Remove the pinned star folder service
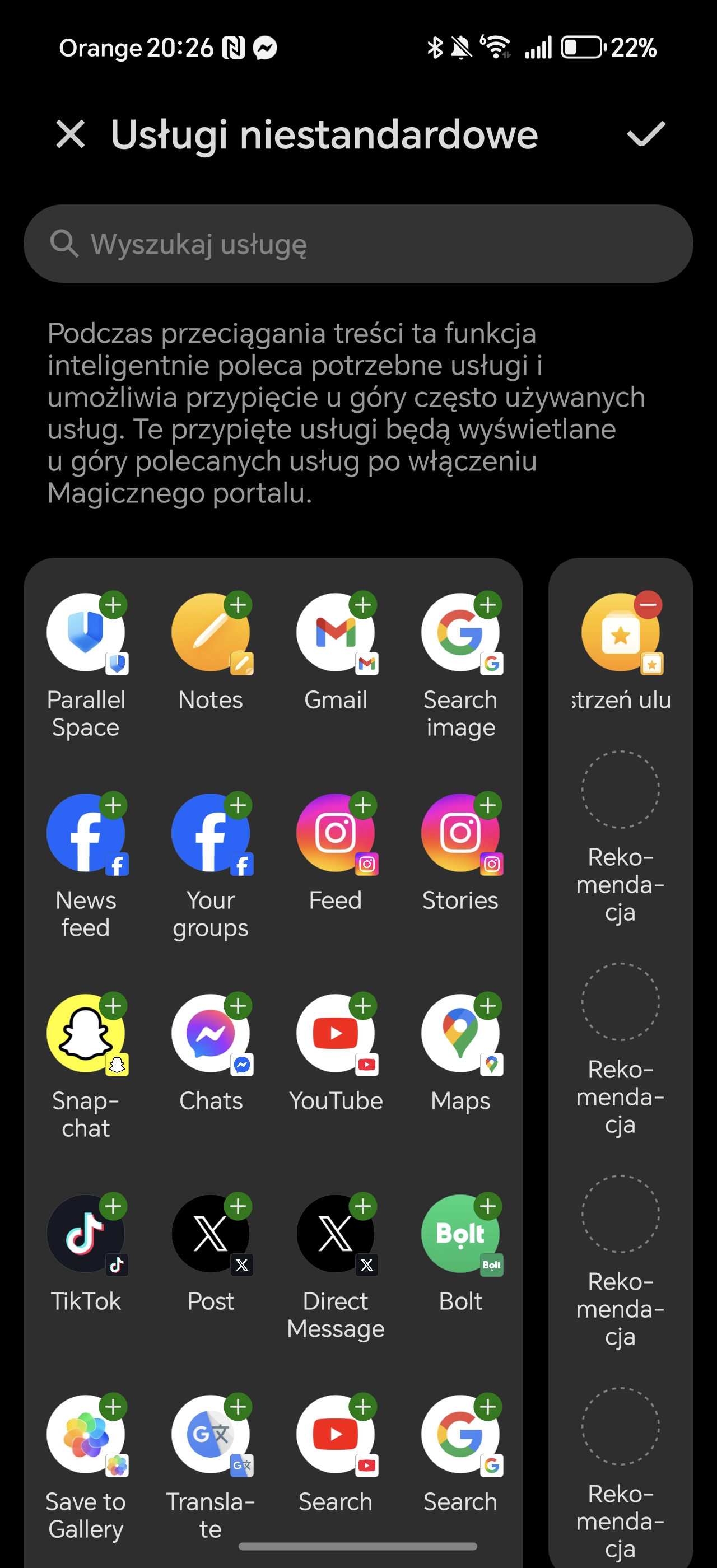Viewport: 717px width, 1568px height. click(648, 605)
